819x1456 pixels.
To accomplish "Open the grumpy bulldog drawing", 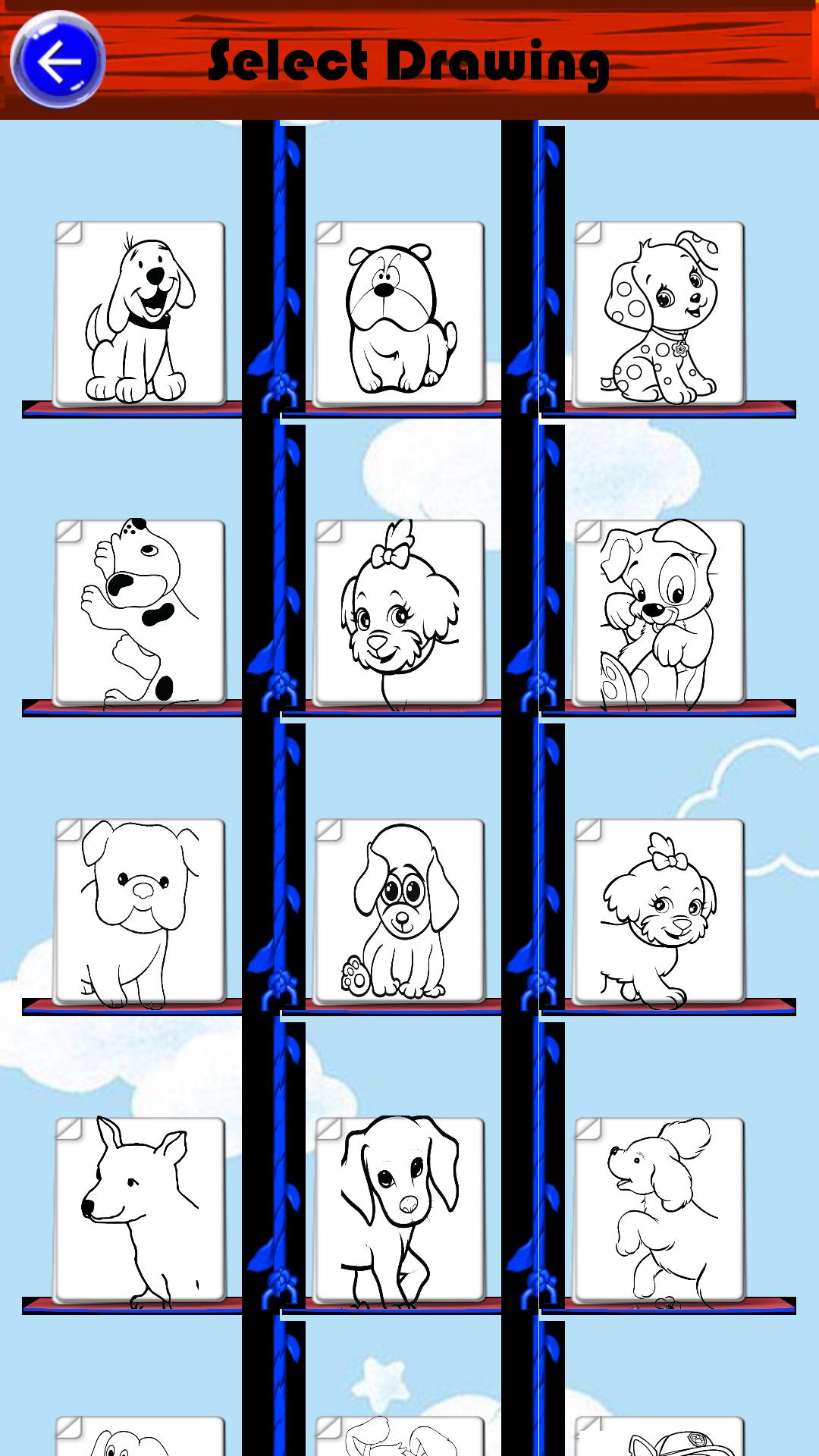I will 399,314.
